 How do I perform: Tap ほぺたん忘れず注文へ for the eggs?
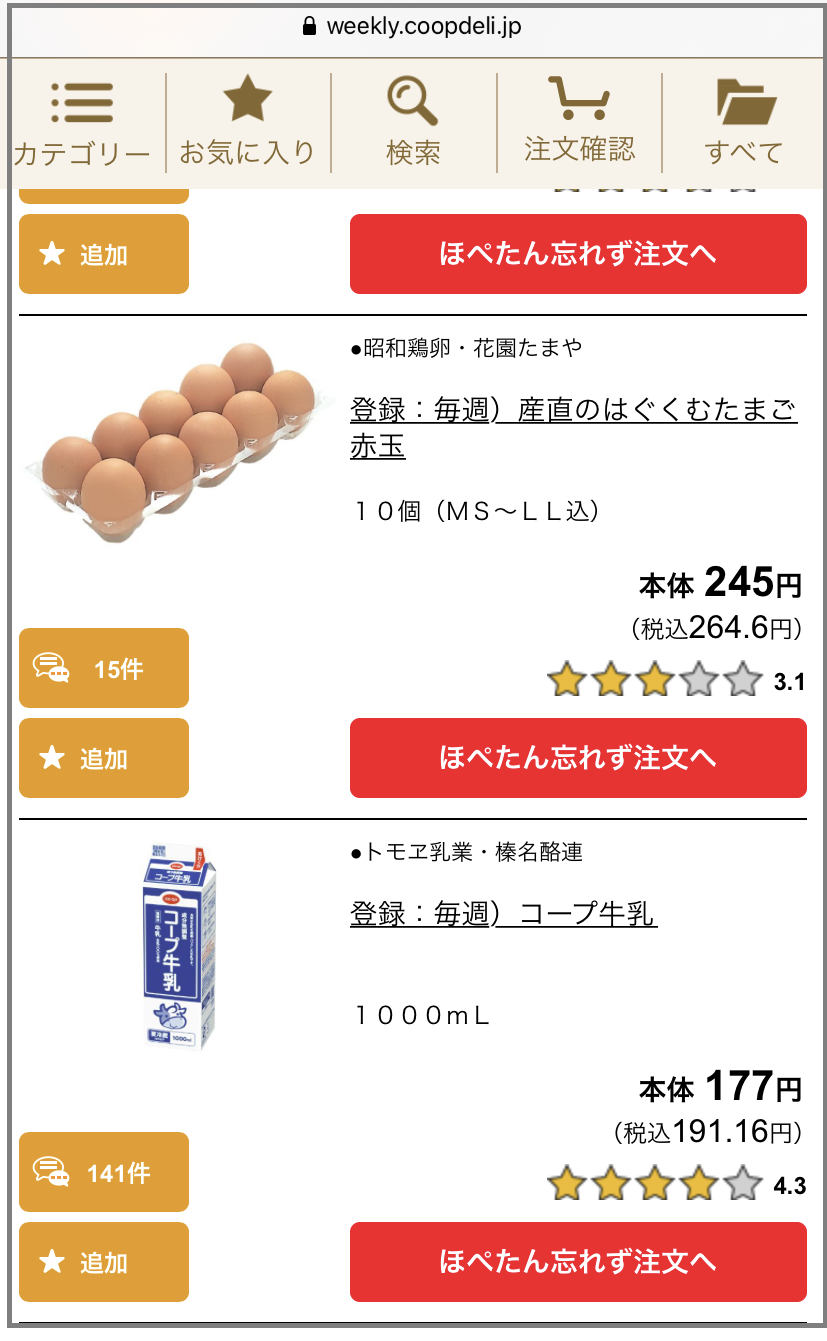coord(578,758)
